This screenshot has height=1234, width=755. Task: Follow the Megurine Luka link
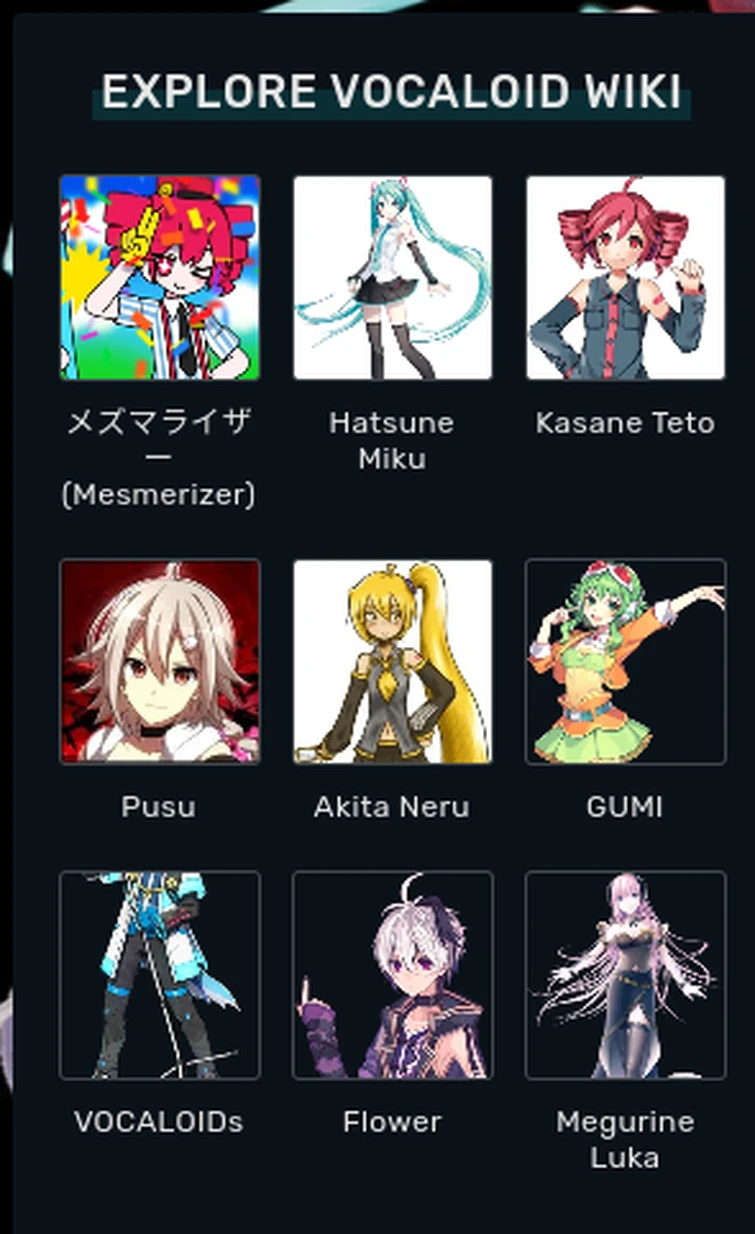click(627, 1139)
